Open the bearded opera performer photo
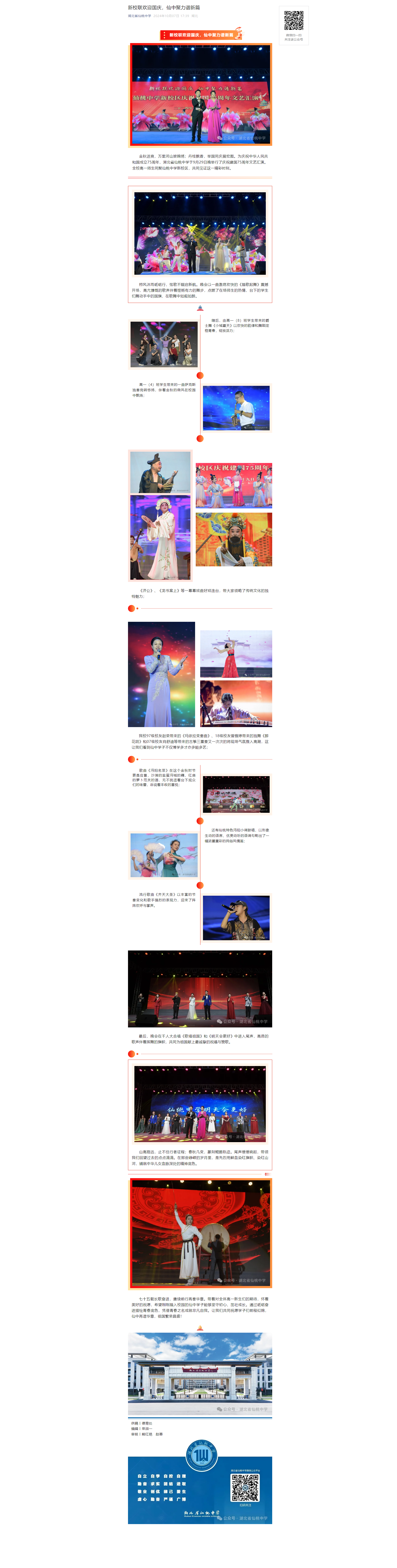The height and width of the screenshot is (1568, 397). click(x=233, y=539)
